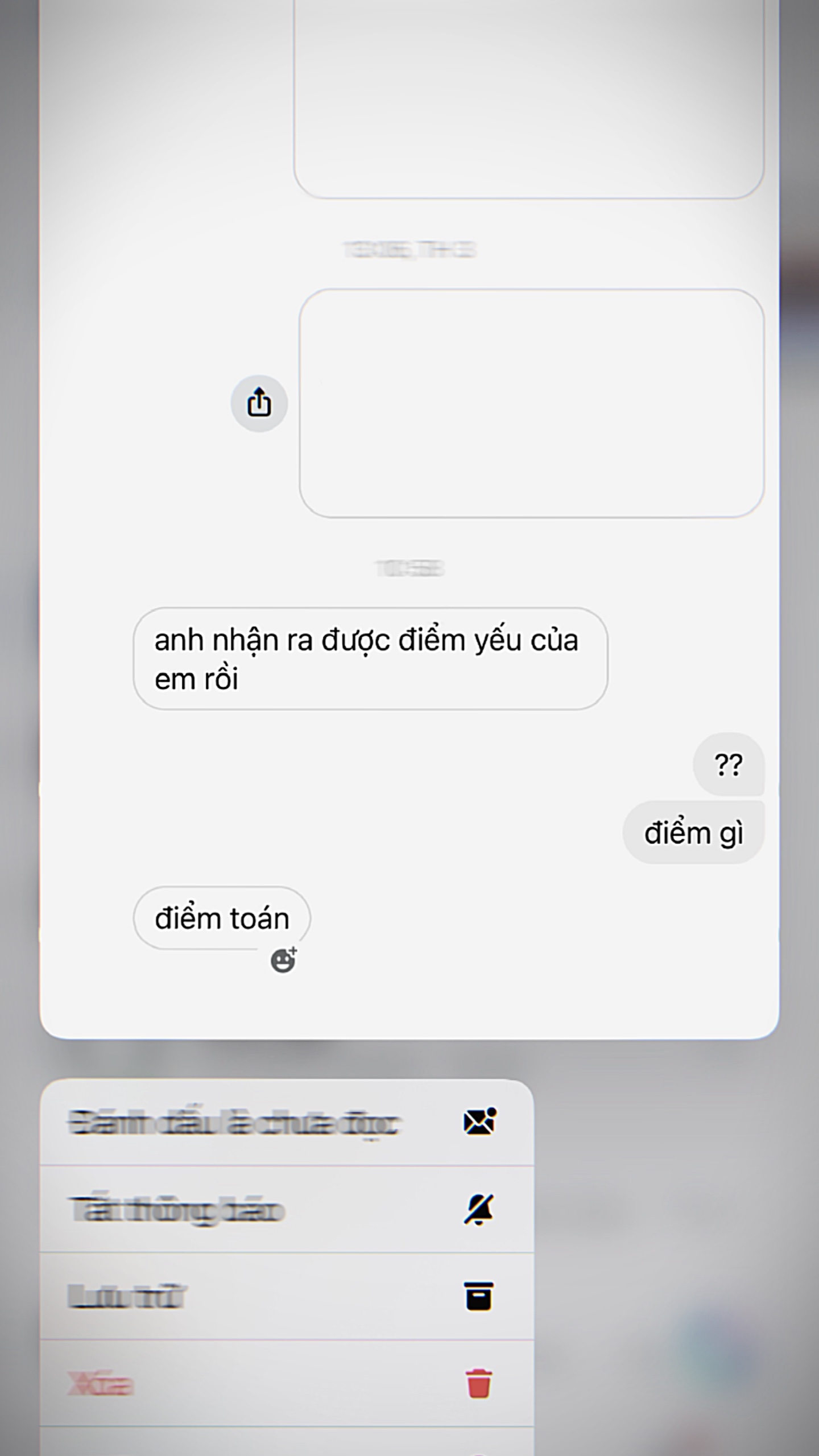Share the blank image message
This screenshot has width=819, height=1456.
click(x=259, y=403)
